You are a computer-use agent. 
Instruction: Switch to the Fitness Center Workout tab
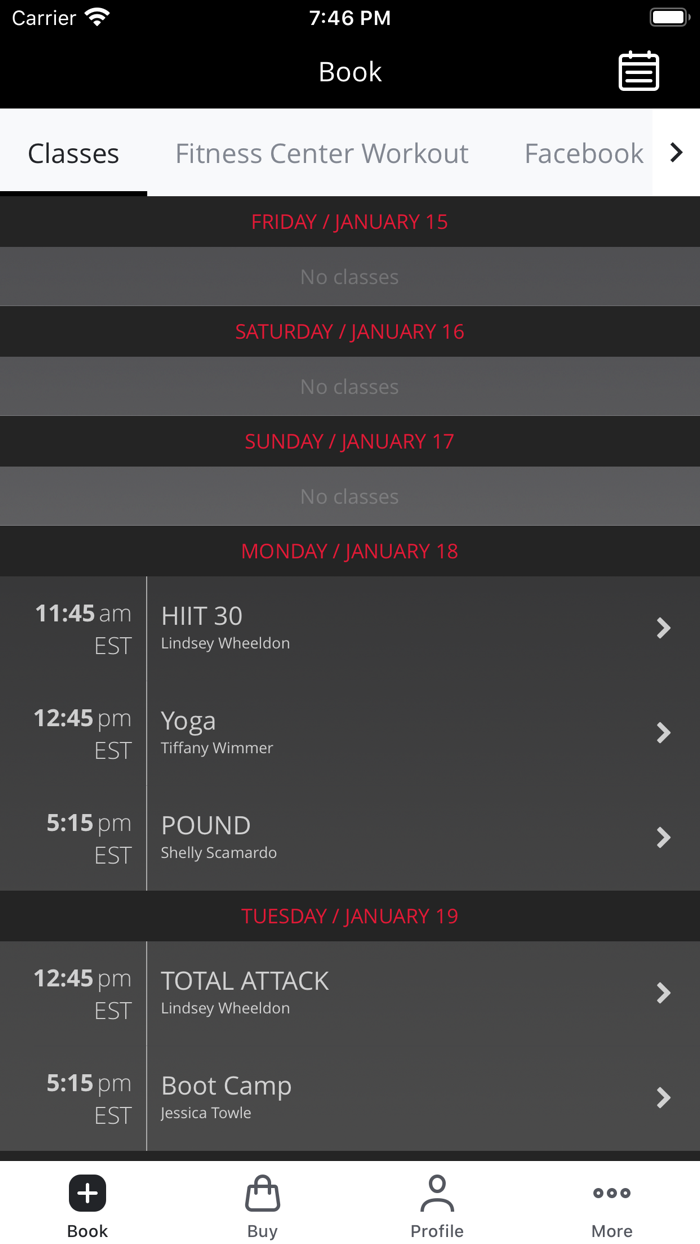click(x=321, y=153)
